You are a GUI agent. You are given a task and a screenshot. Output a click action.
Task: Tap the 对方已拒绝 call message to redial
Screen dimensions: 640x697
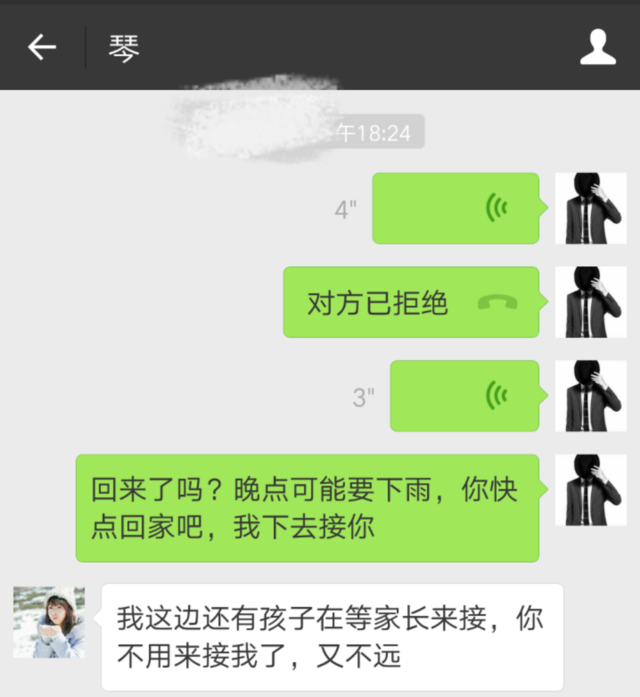pos(411,302)
